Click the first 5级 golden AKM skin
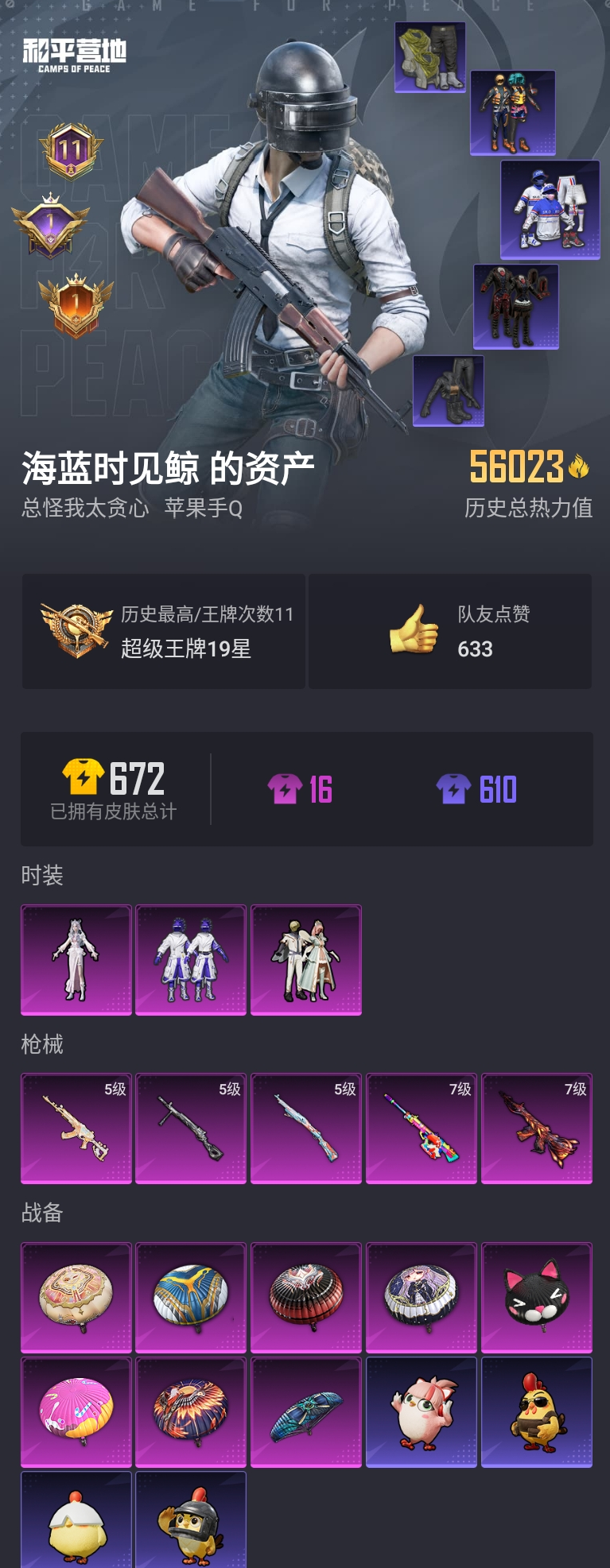Image resolution: width=610 pixels, height=1568 pixels. pos(76,1129)
